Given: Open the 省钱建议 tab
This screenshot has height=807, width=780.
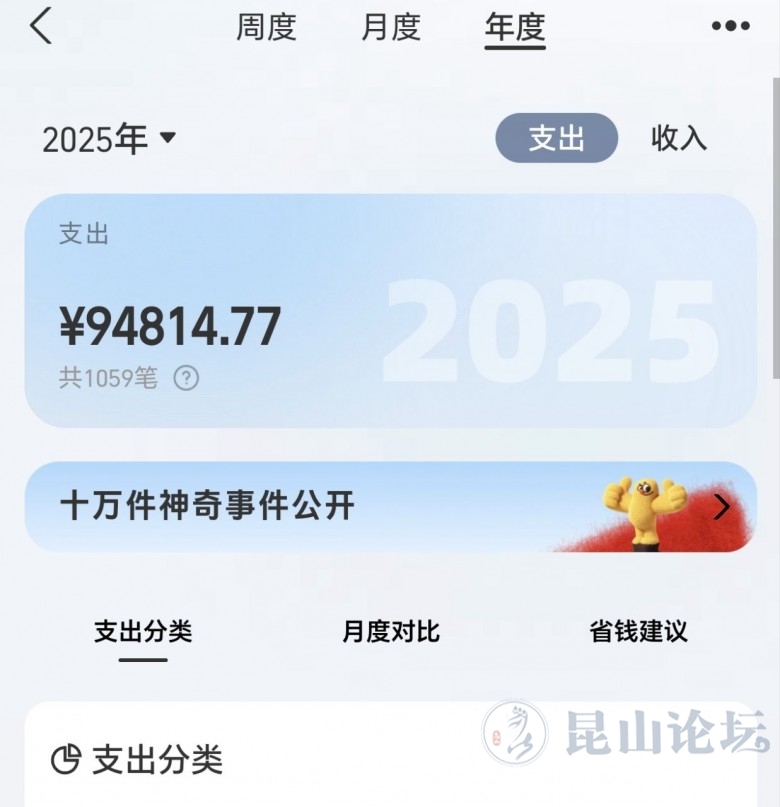Looking at the screenshot, I should (638, 632).
